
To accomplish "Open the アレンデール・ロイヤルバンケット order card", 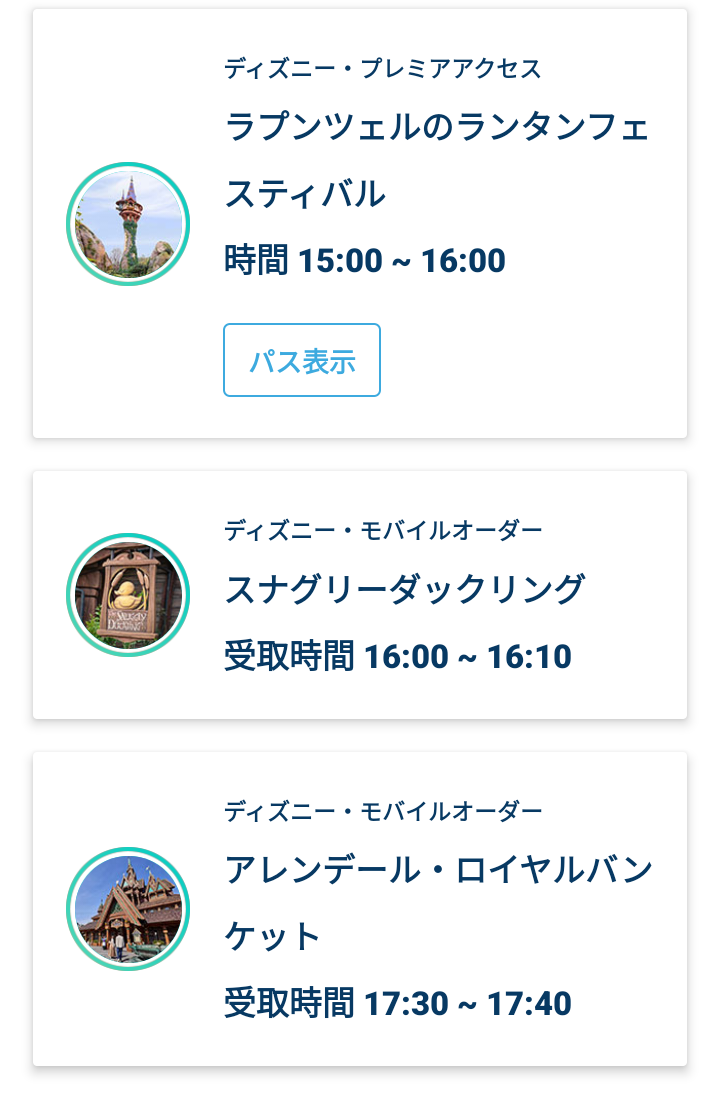I will click(360, 909).
